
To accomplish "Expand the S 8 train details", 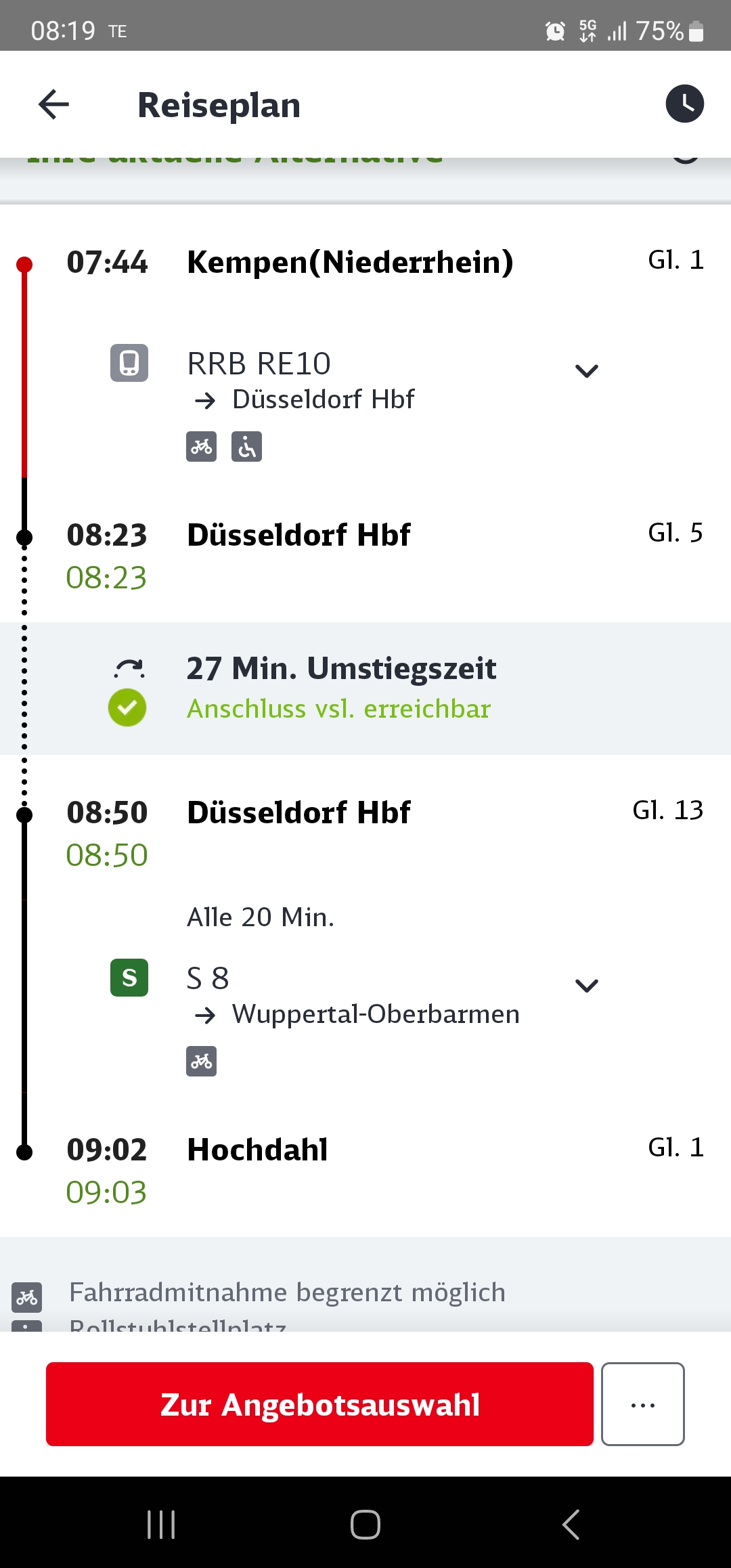I will 586,985.
